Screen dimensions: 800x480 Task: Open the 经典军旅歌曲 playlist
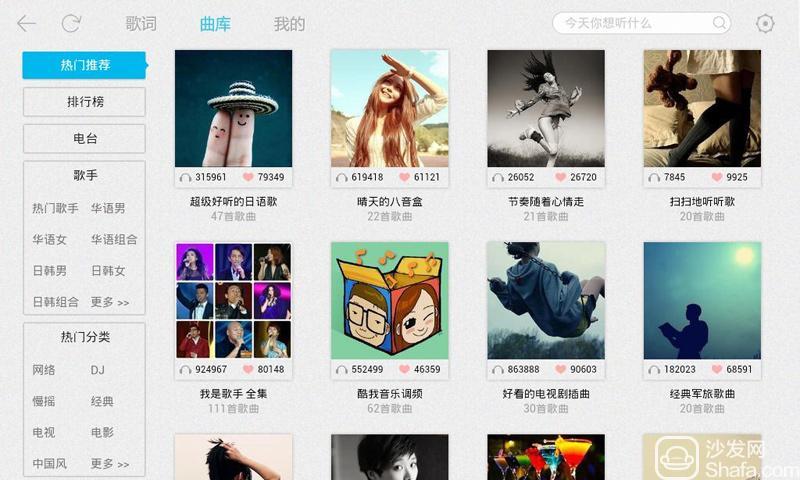coord(702,300)
